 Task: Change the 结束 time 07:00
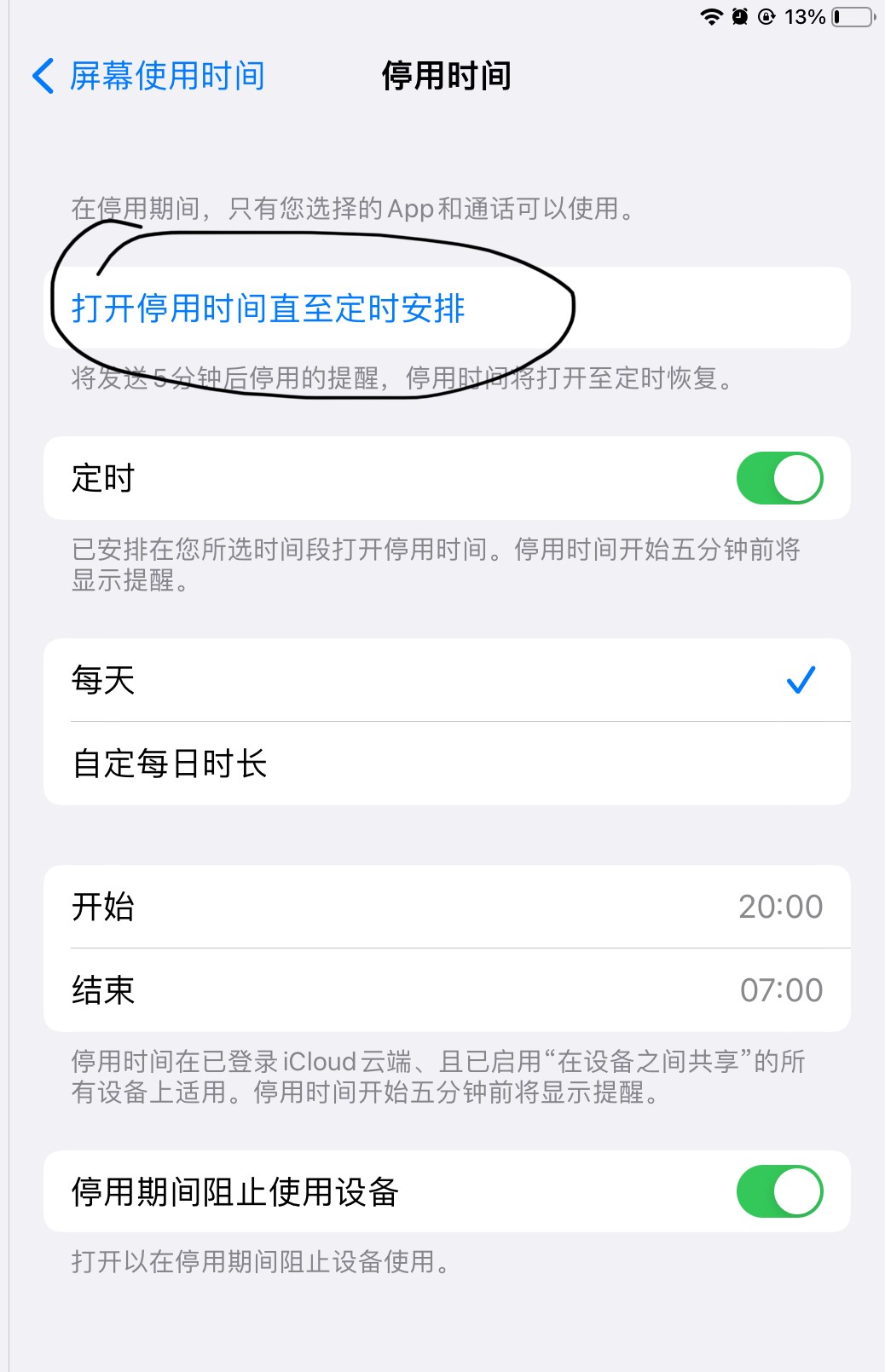click(x=778, y=990)
